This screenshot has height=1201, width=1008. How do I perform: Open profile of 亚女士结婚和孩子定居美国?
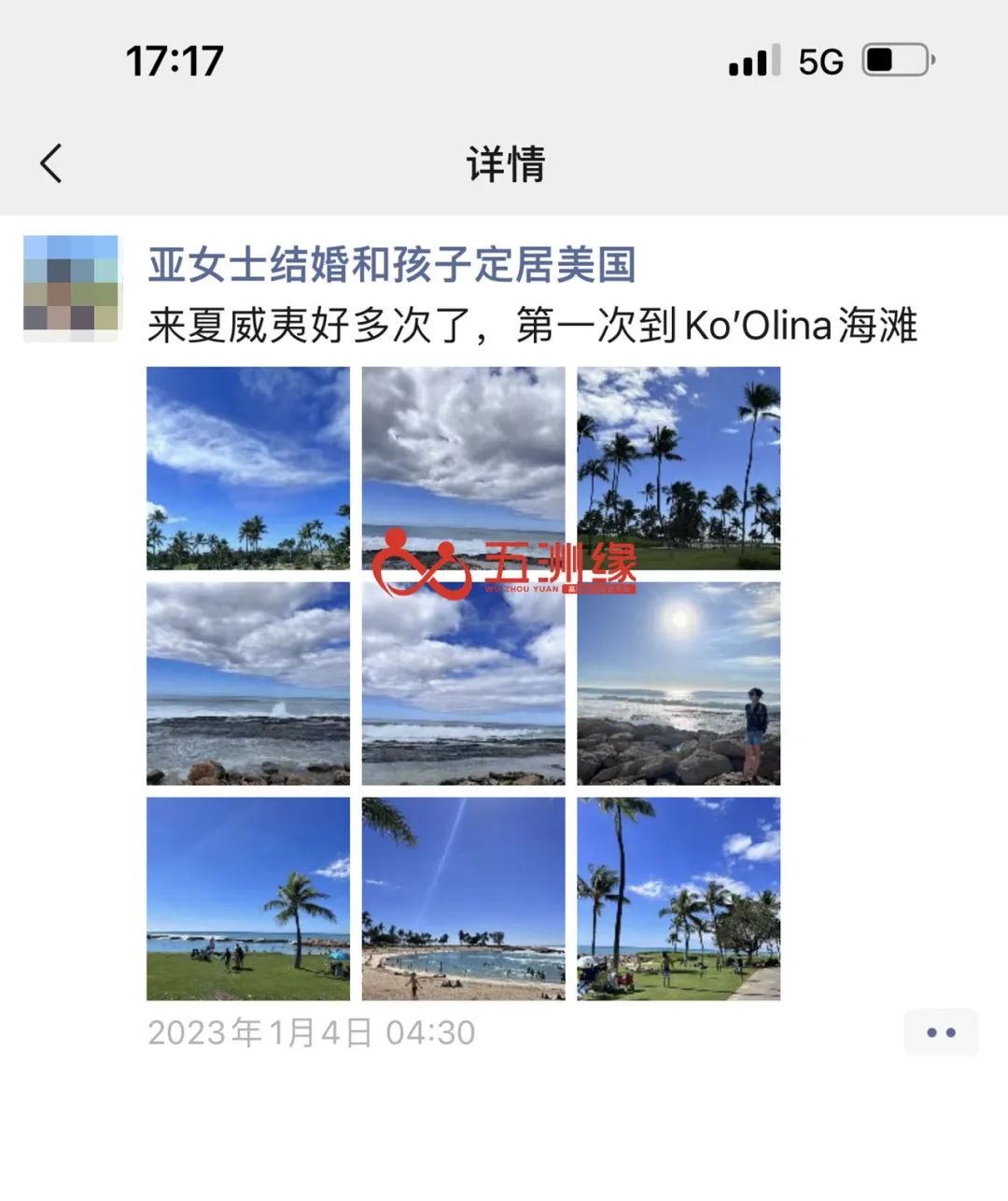pyautogui.click(x=392, y=265)
